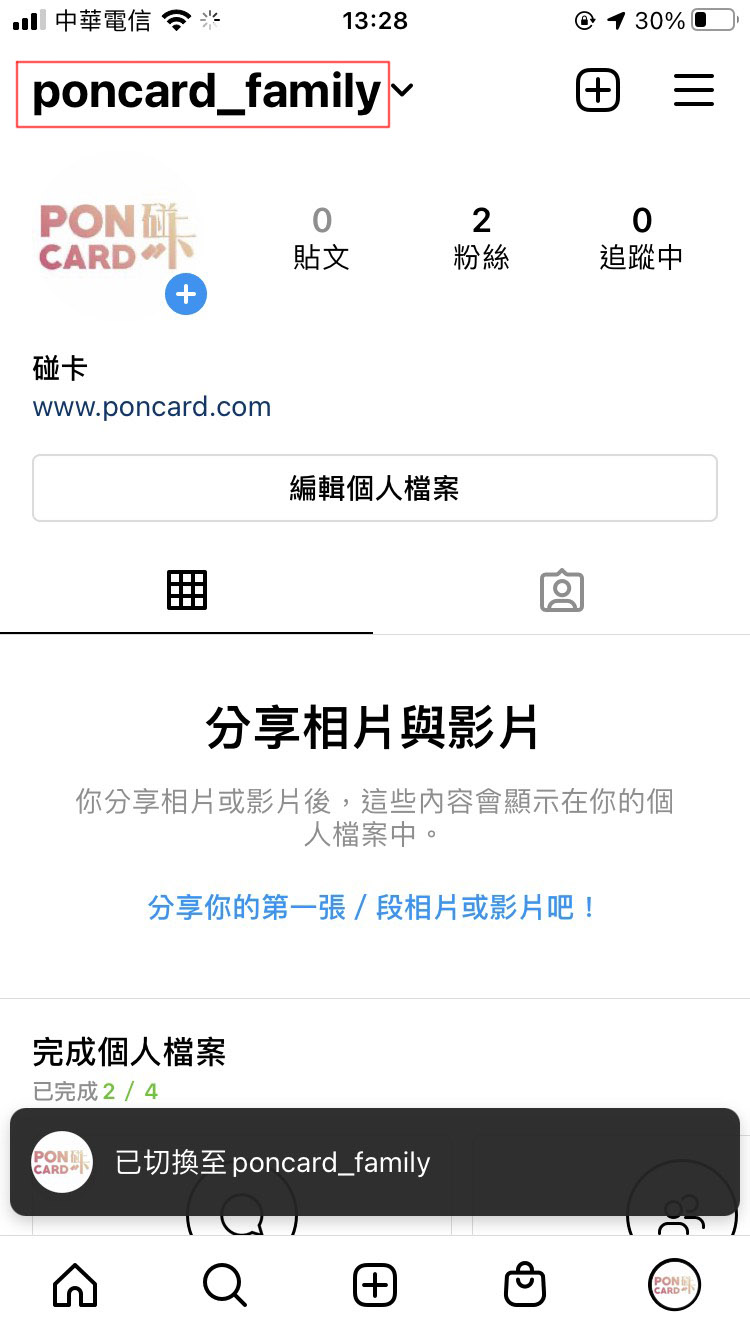The height and width of the screenshot is (1334, 750).
Task: Open the profile tab with PON CARD avatar
Action: point(675,1285)
